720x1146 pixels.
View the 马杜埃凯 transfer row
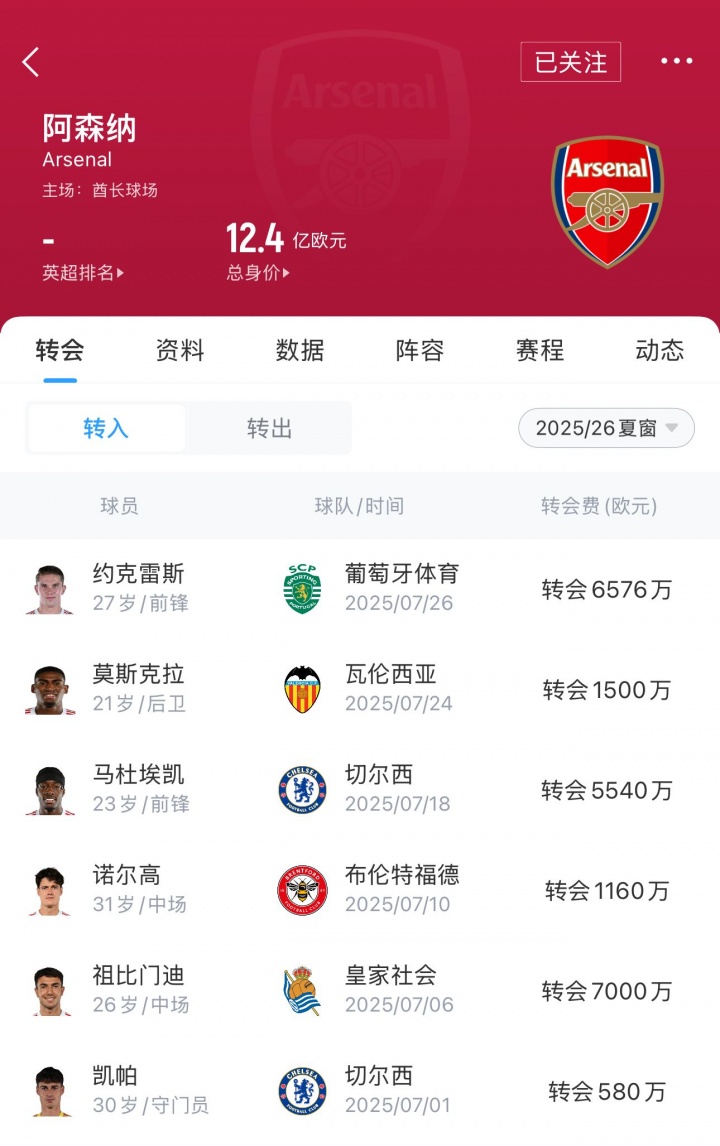(x=360, y=790)
